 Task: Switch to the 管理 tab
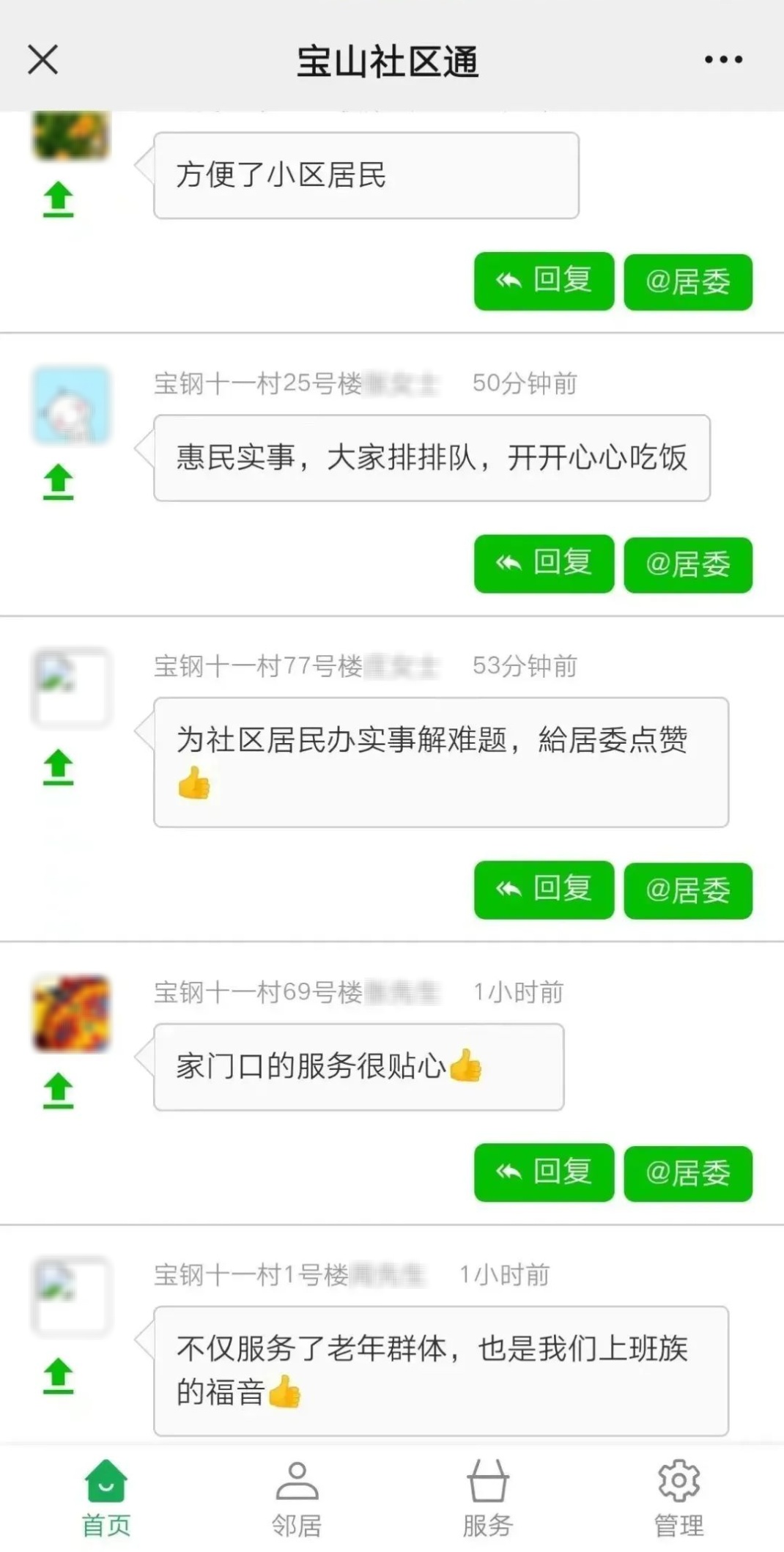pos(678,1498)
